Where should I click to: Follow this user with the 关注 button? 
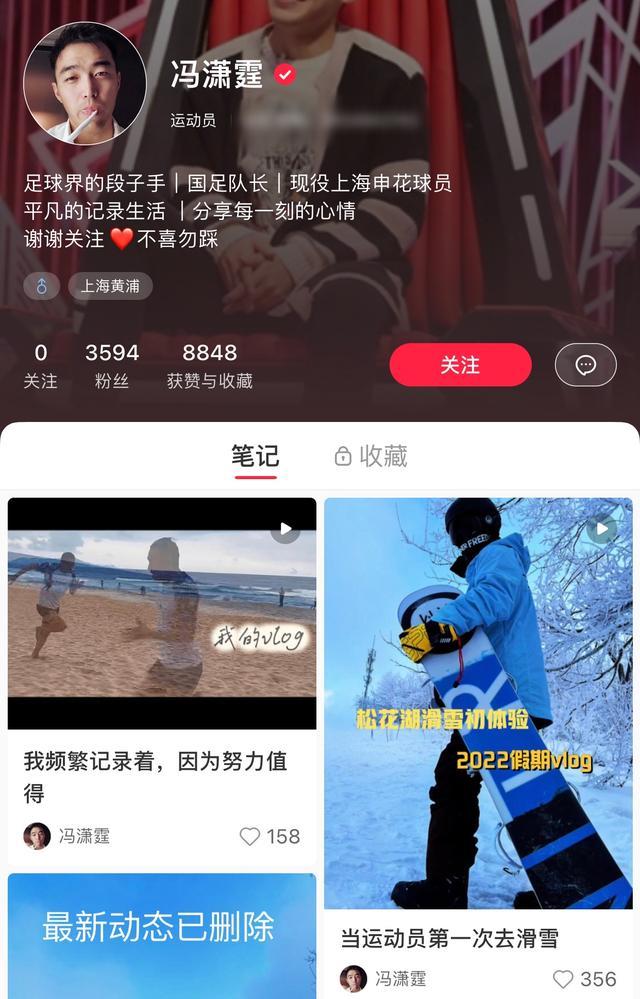click(460, 365)
